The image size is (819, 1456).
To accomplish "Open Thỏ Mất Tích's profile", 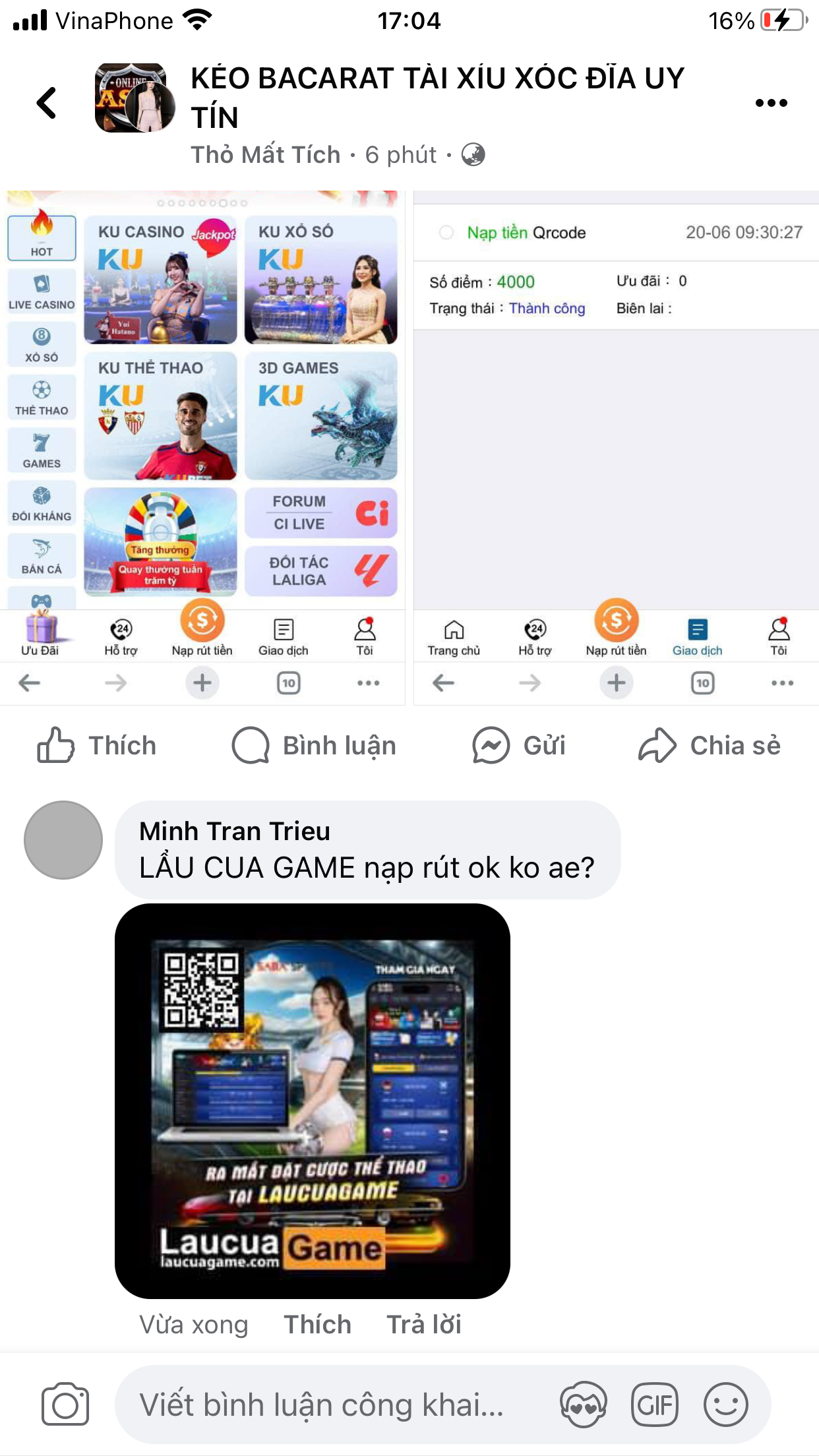I will pos(265,154).
